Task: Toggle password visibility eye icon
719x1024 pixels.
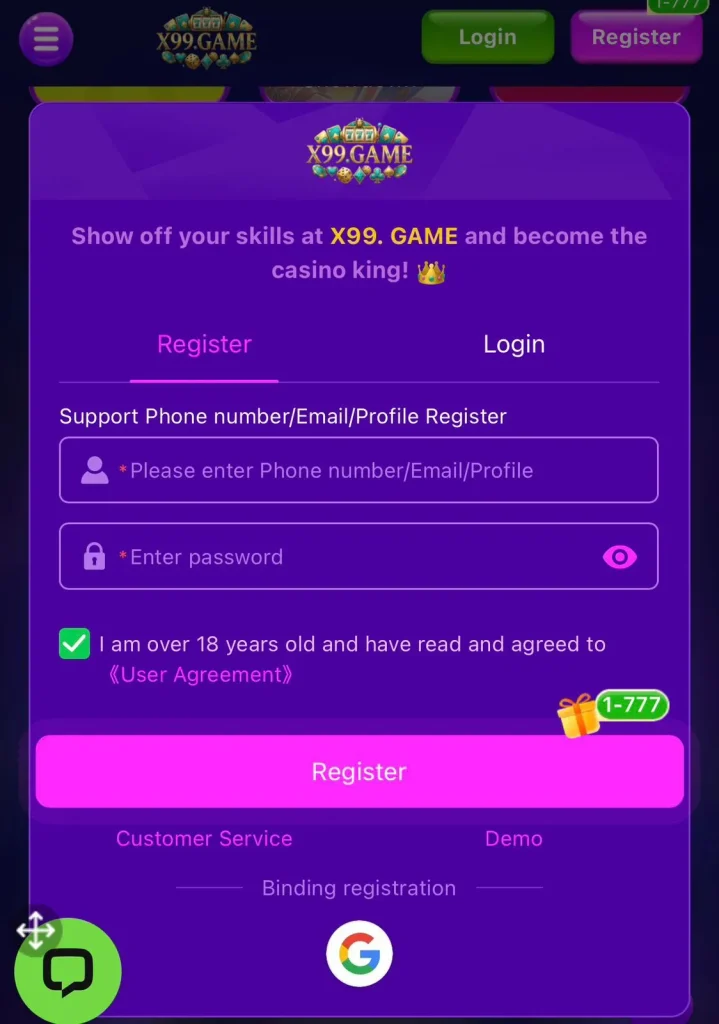Action: pos(619,557)
